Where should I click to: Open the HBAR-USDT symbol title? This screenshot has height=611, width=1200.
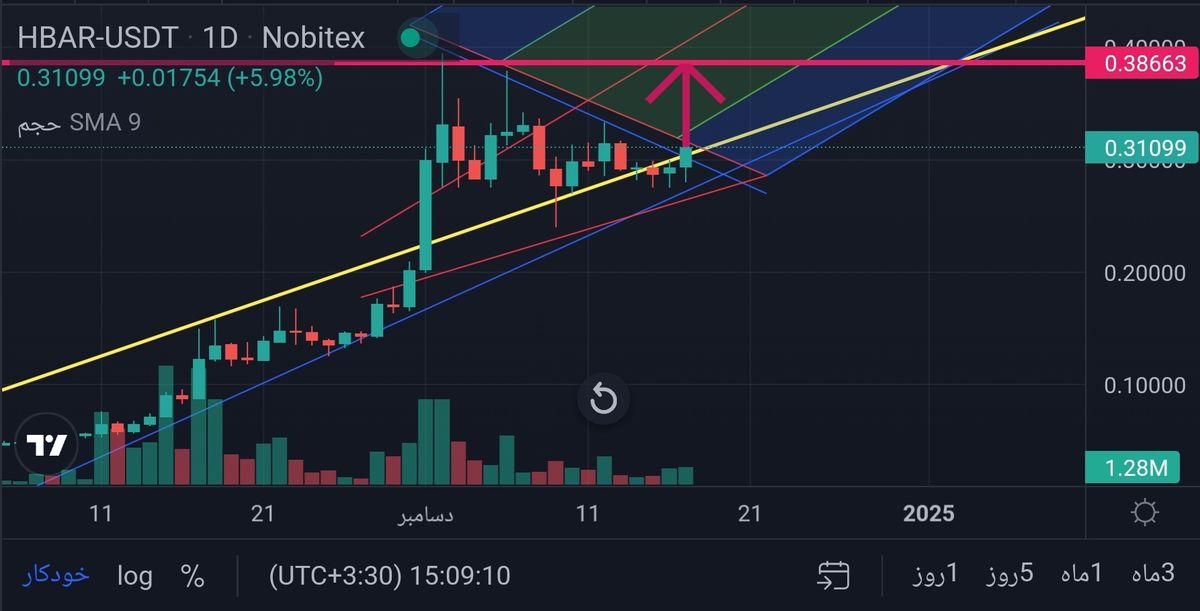click(x=97, y=38)
